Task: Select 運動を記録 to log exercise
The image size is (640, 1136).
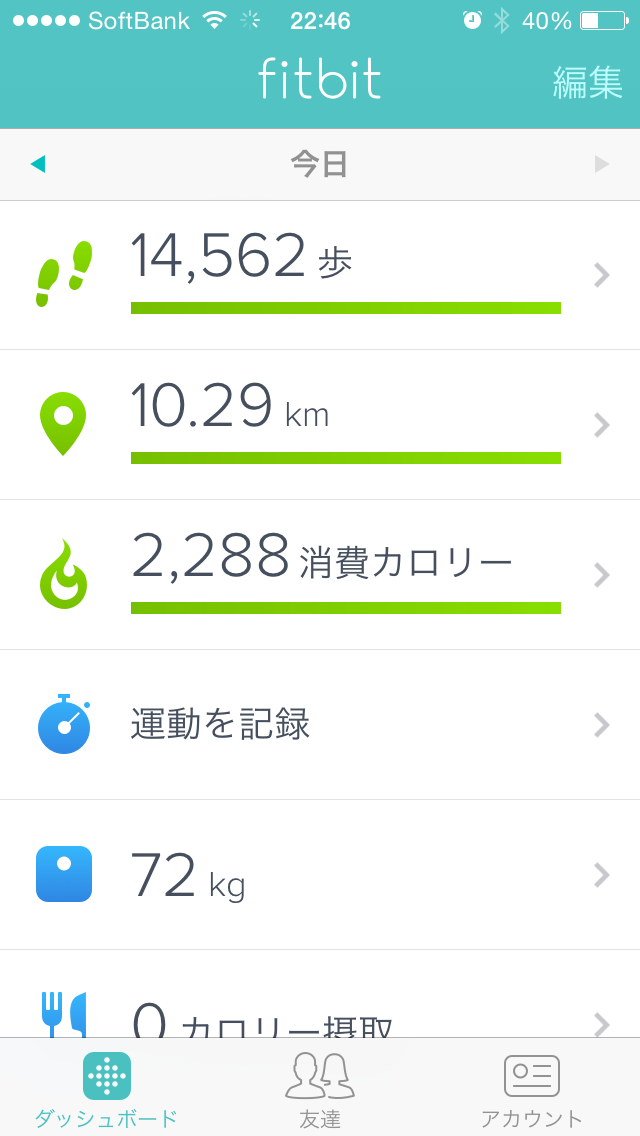Action: (320, 725)
